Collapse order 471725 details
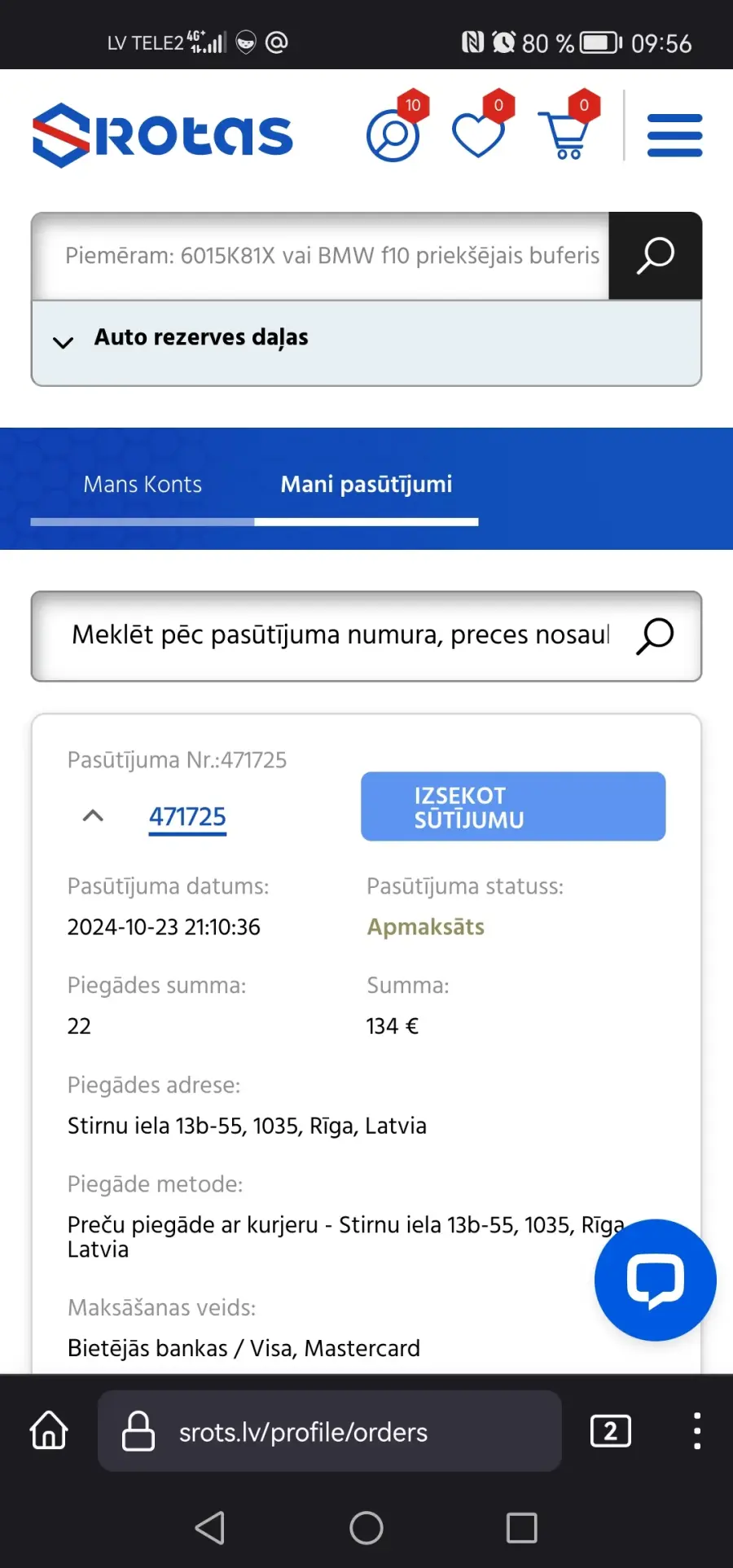 94,815
